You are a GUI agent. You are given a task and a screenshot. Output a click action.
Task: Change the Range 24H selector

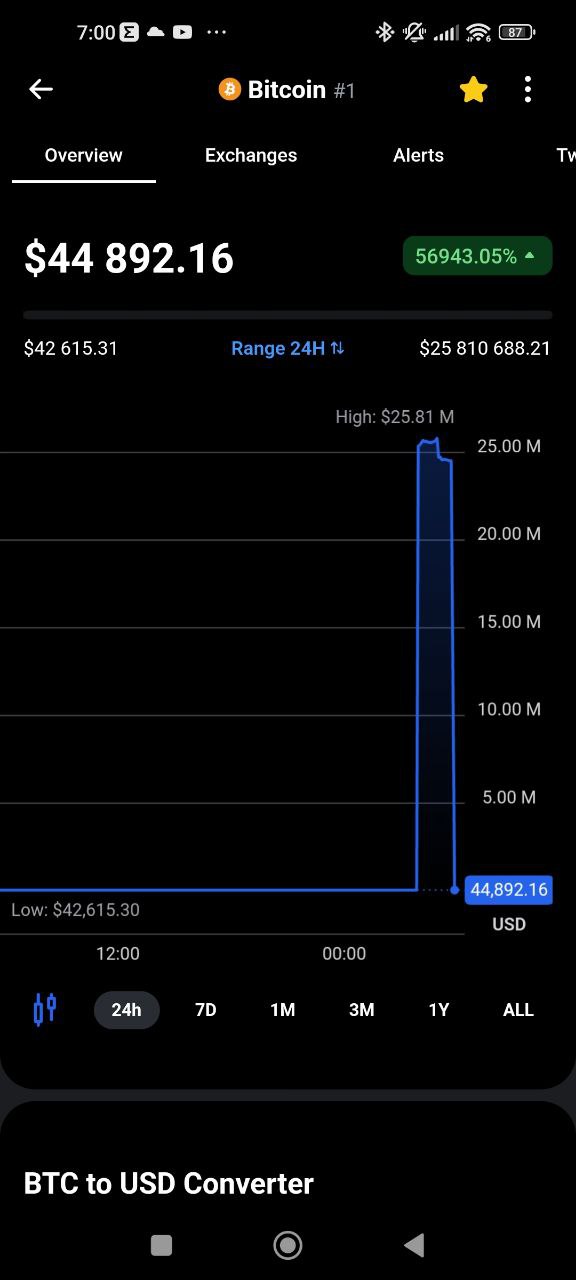[x=288, y=348]
